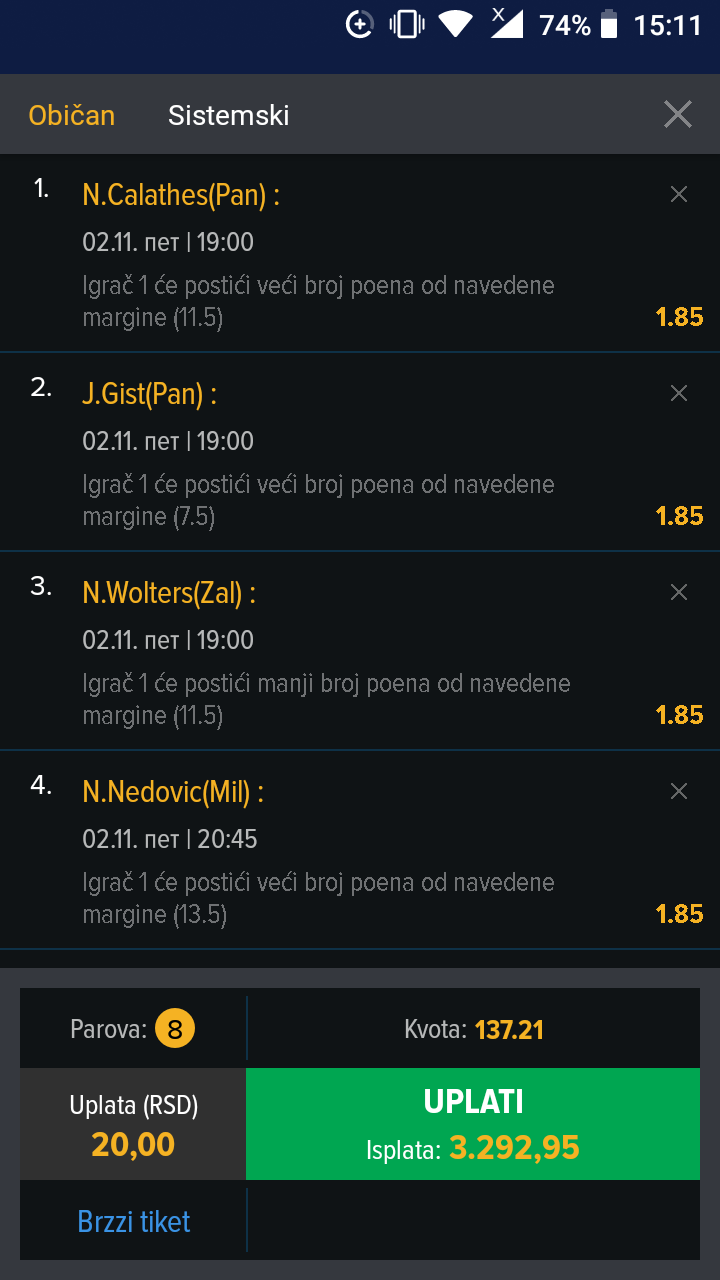Edit the Uplata (RSD) stake amount

point(133,1124)
